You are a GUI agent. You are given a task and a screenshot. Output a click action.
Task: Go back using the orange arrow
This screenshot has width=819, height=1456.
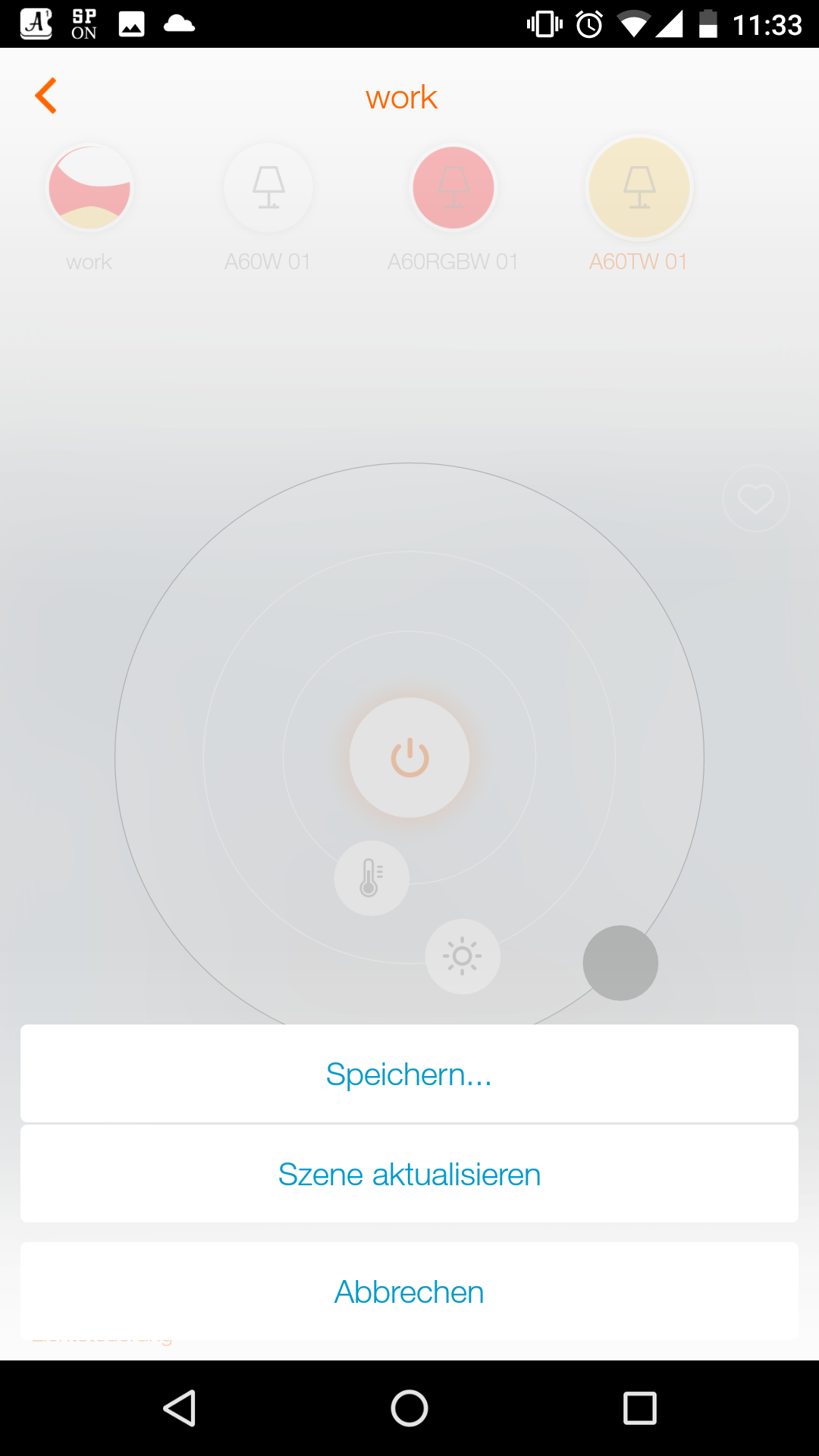pyautogui.click(x=46, y=96)
